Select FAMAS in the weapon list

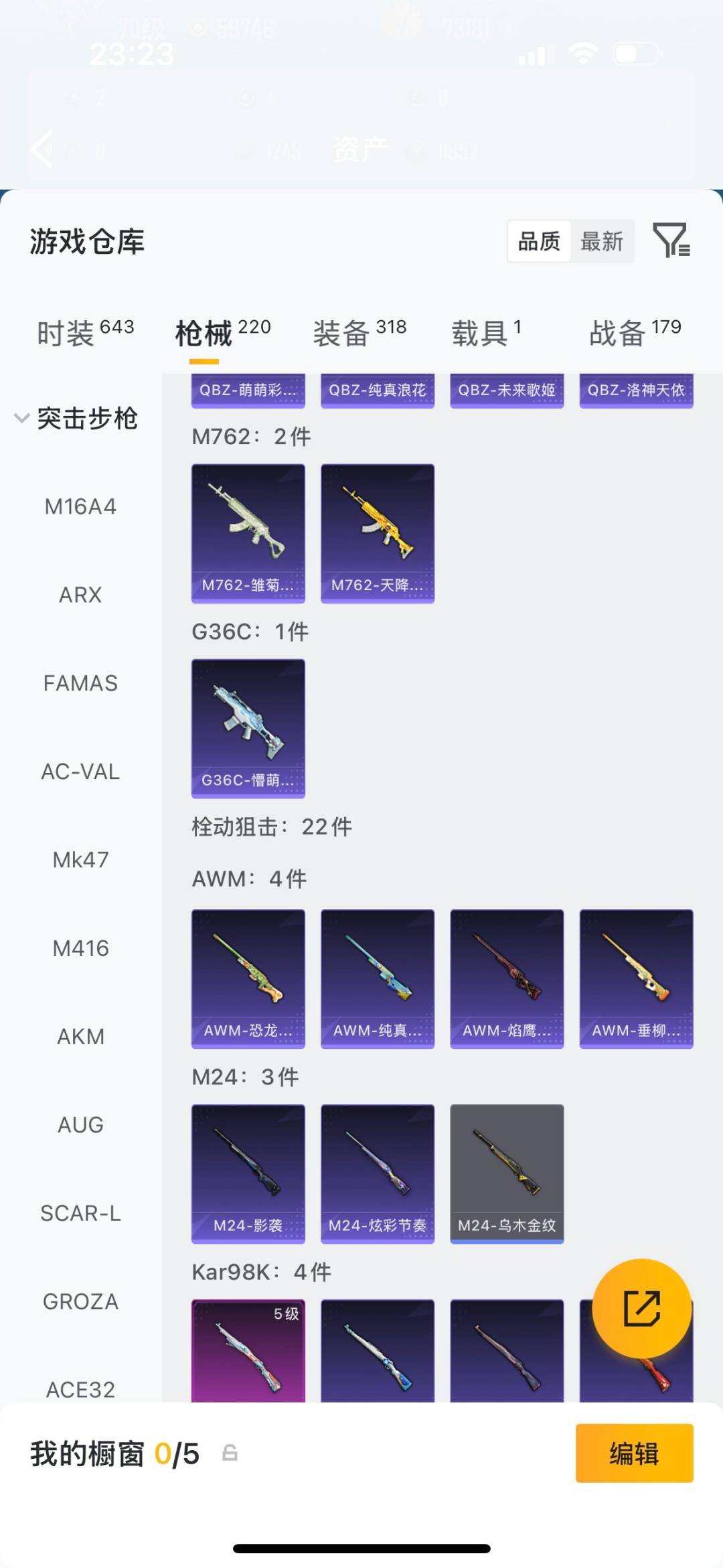pyautogui.click(x=80, y=683)
